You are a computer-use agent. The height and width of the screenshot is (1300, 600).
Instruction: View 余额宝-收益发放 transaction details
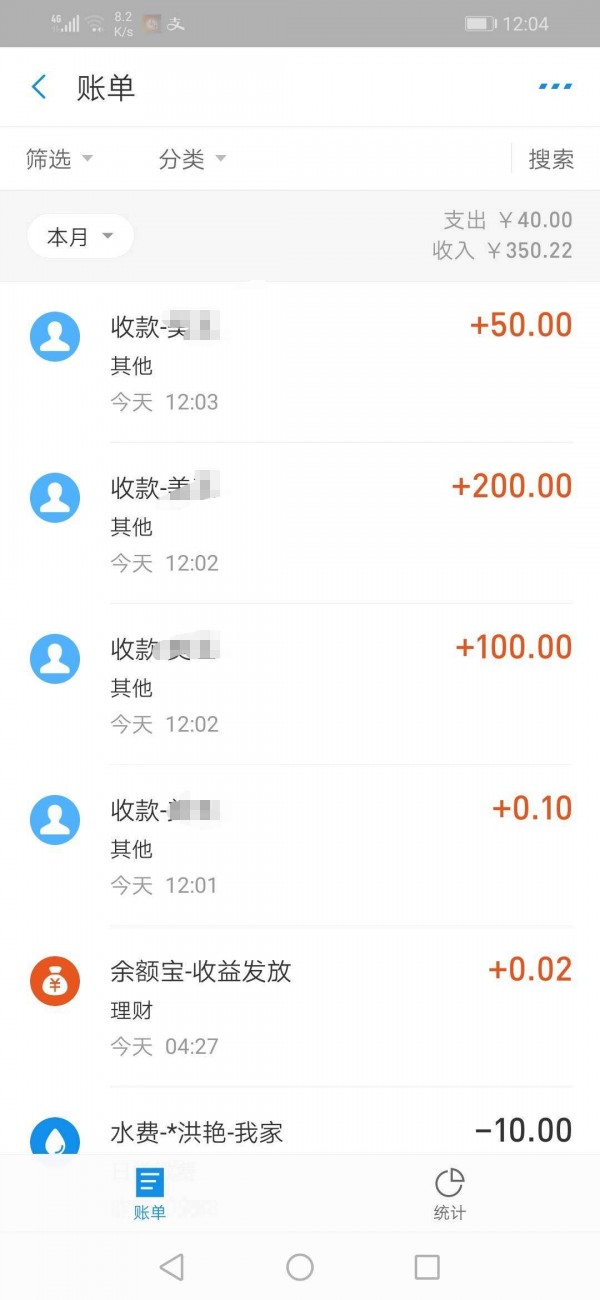point(300,1006)
